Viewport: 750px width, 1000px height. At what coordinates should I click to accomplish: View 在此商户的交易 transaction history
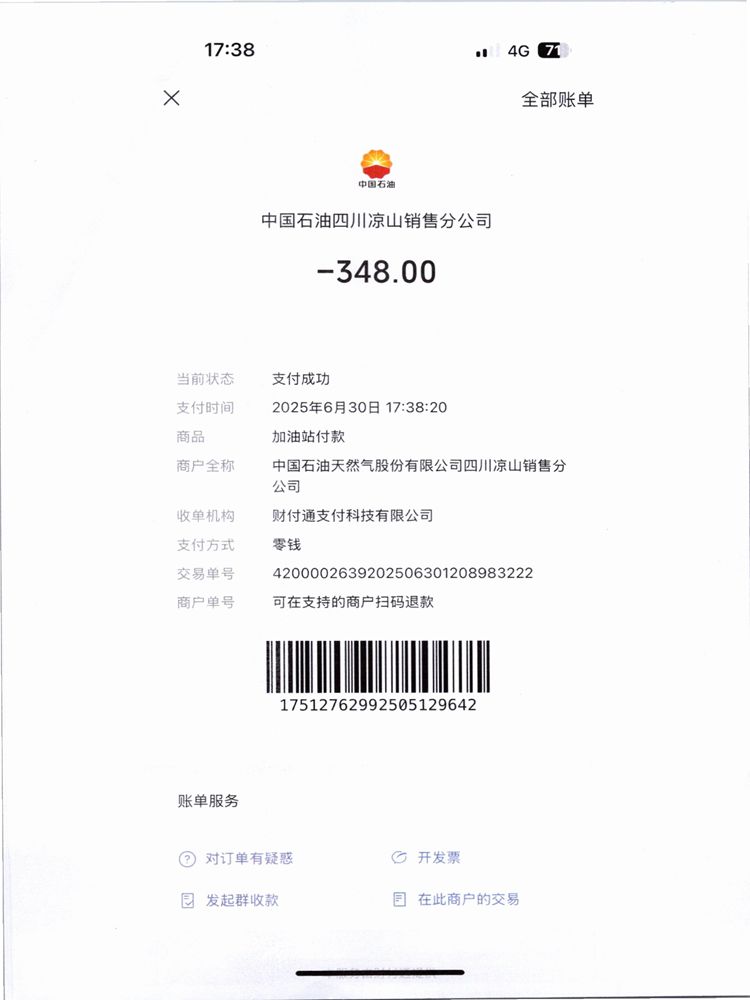click(x=457, y=899)
